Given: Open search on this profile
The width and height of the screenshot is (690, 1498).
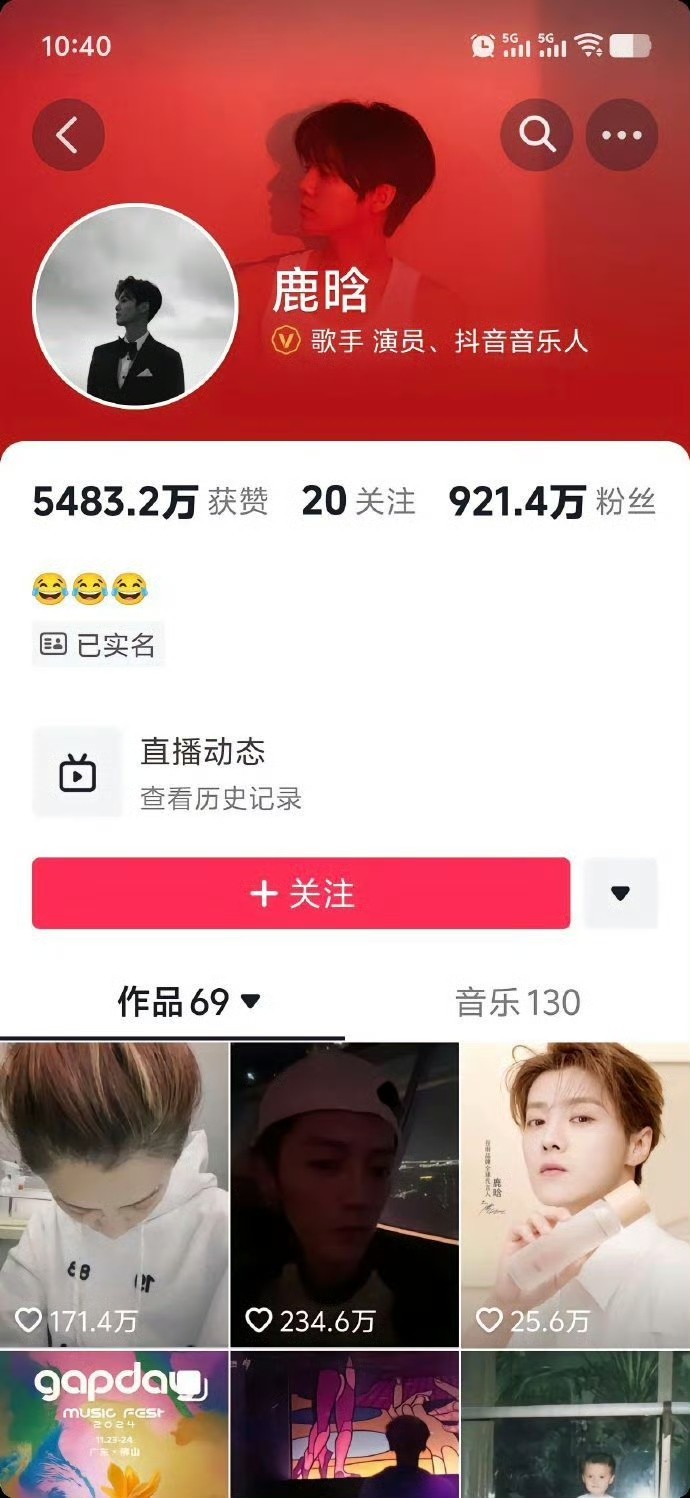Looking at the screenshot, I should tap(537, 135).
